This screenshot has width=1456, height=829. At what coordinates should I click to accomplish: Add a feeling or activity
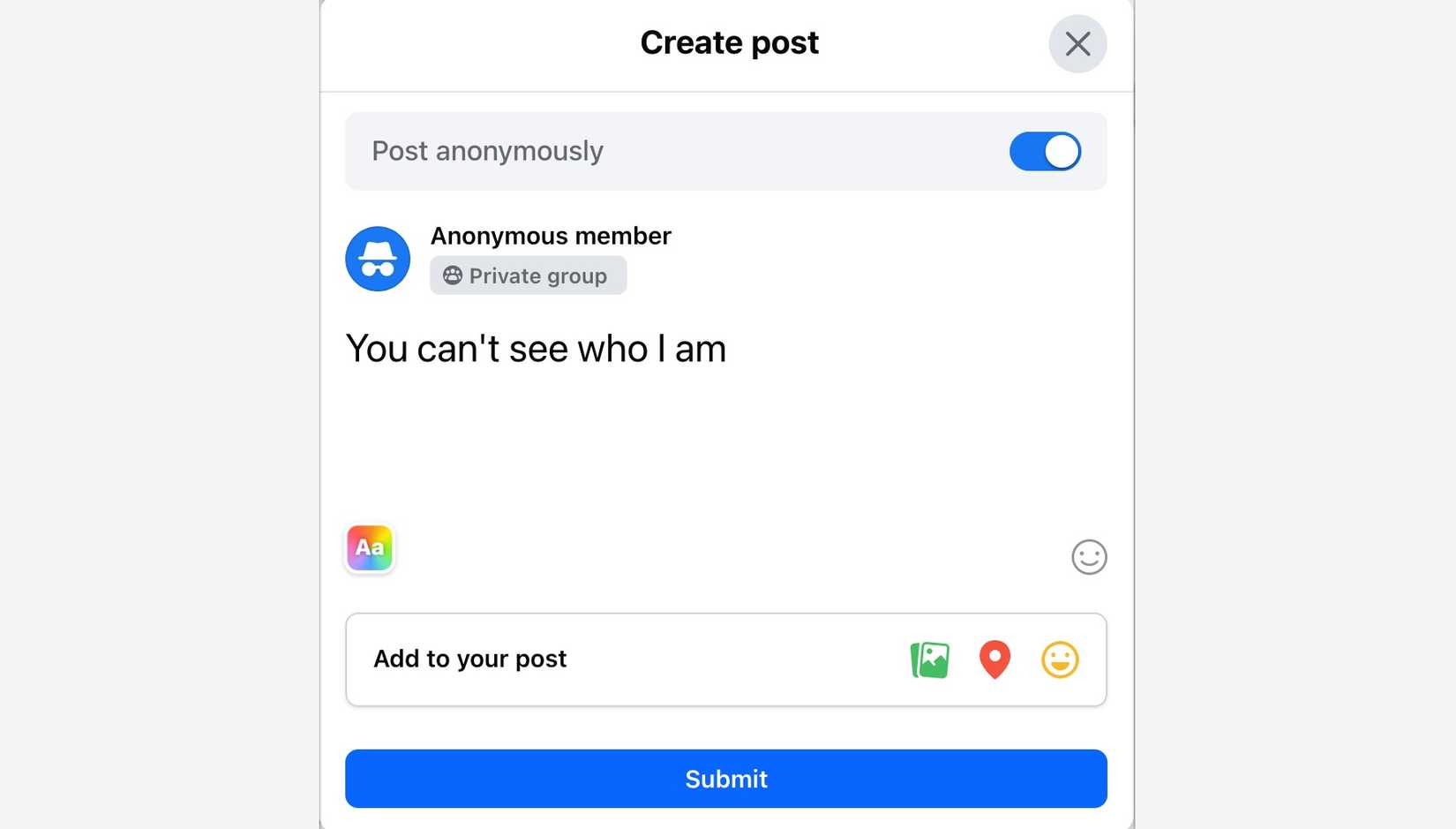coord(1060,659)
